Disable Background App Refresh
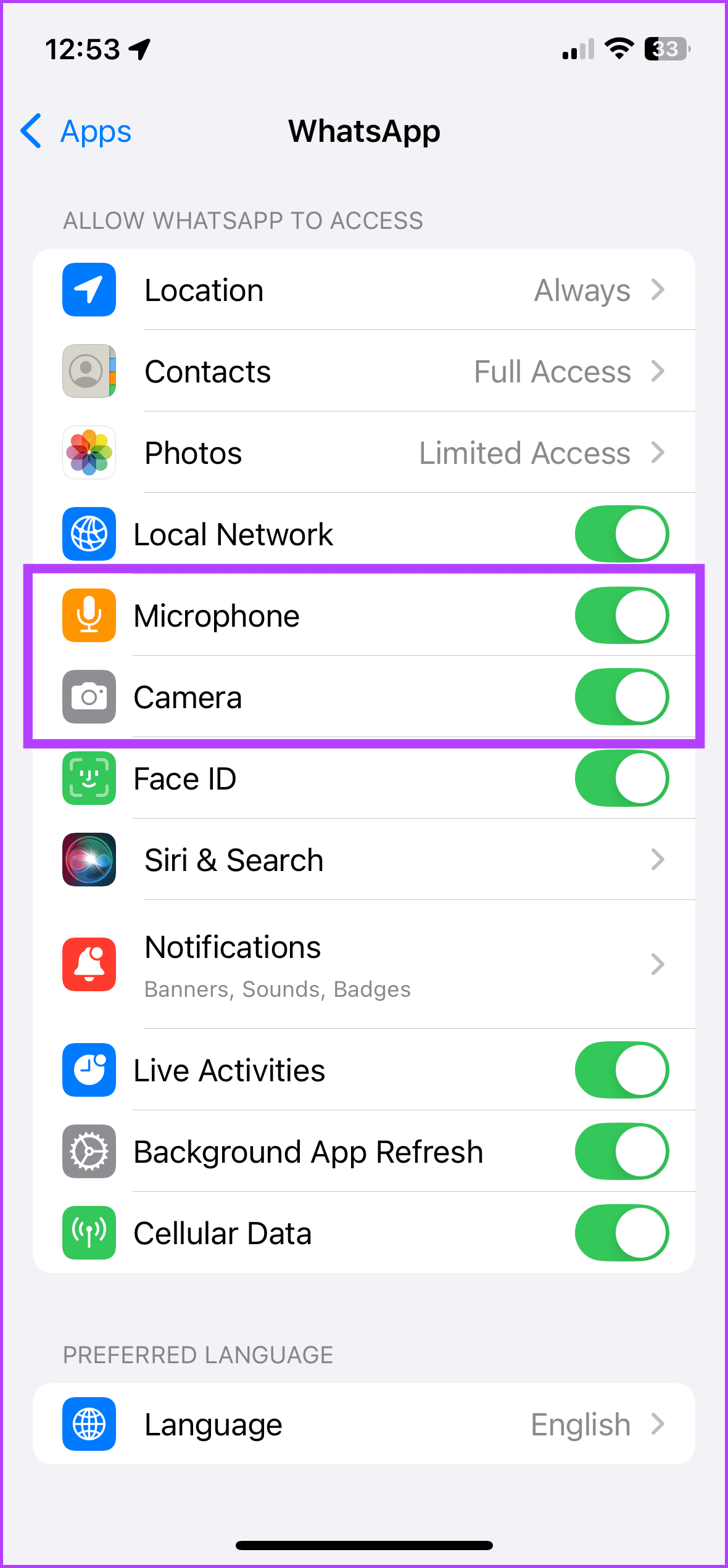This screenshot has height=1568, width=728. (621, 1151)
